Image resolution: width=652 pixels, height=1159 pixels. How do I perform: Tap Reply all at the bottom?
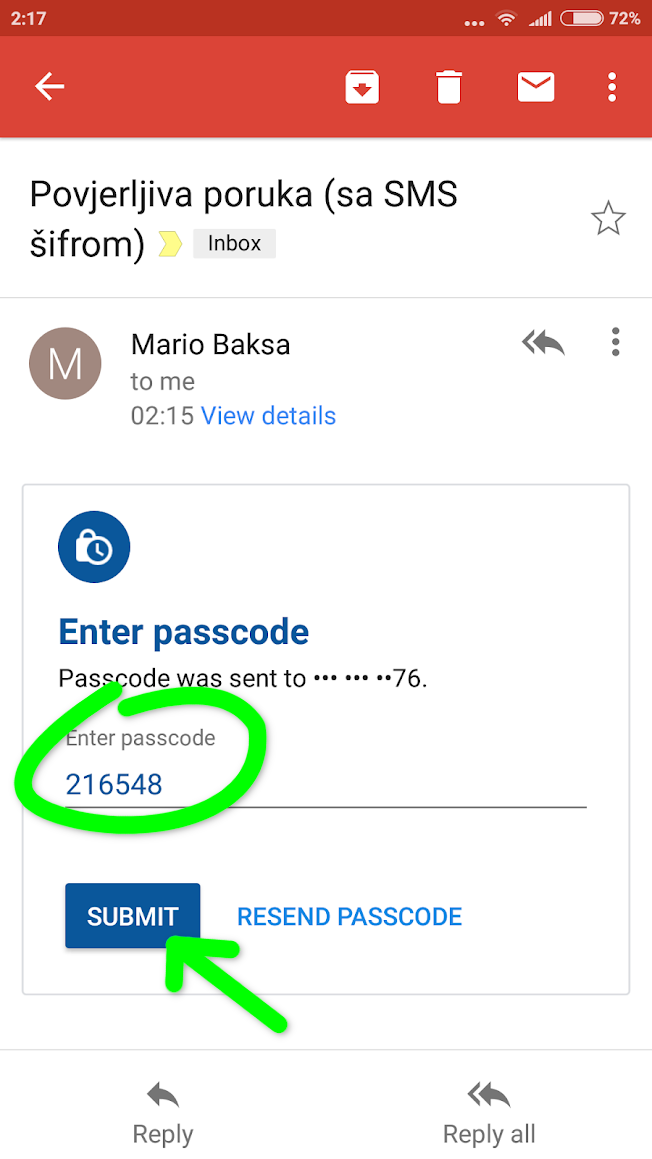(489, 1113)
